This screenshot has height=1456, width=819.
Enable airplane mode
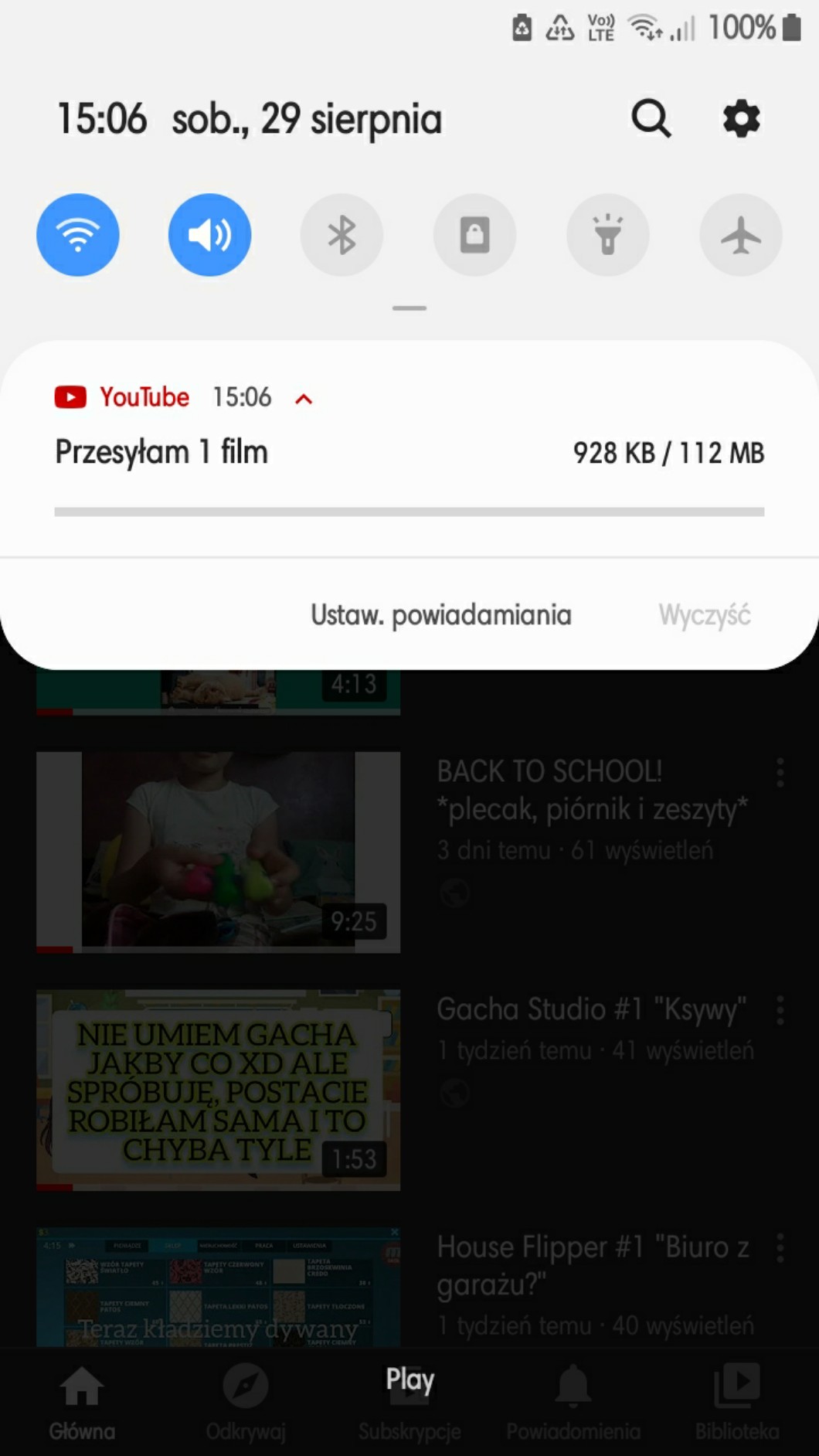(741, 235)
